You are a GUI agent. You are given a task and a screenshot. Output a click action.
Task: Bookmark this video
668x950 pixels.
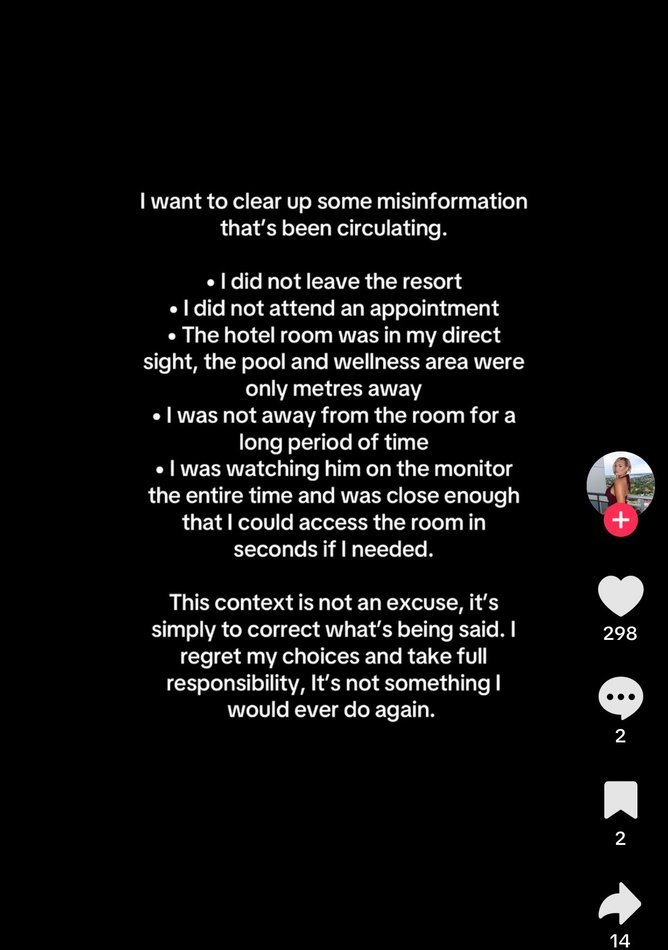click(x=620, y=801)
